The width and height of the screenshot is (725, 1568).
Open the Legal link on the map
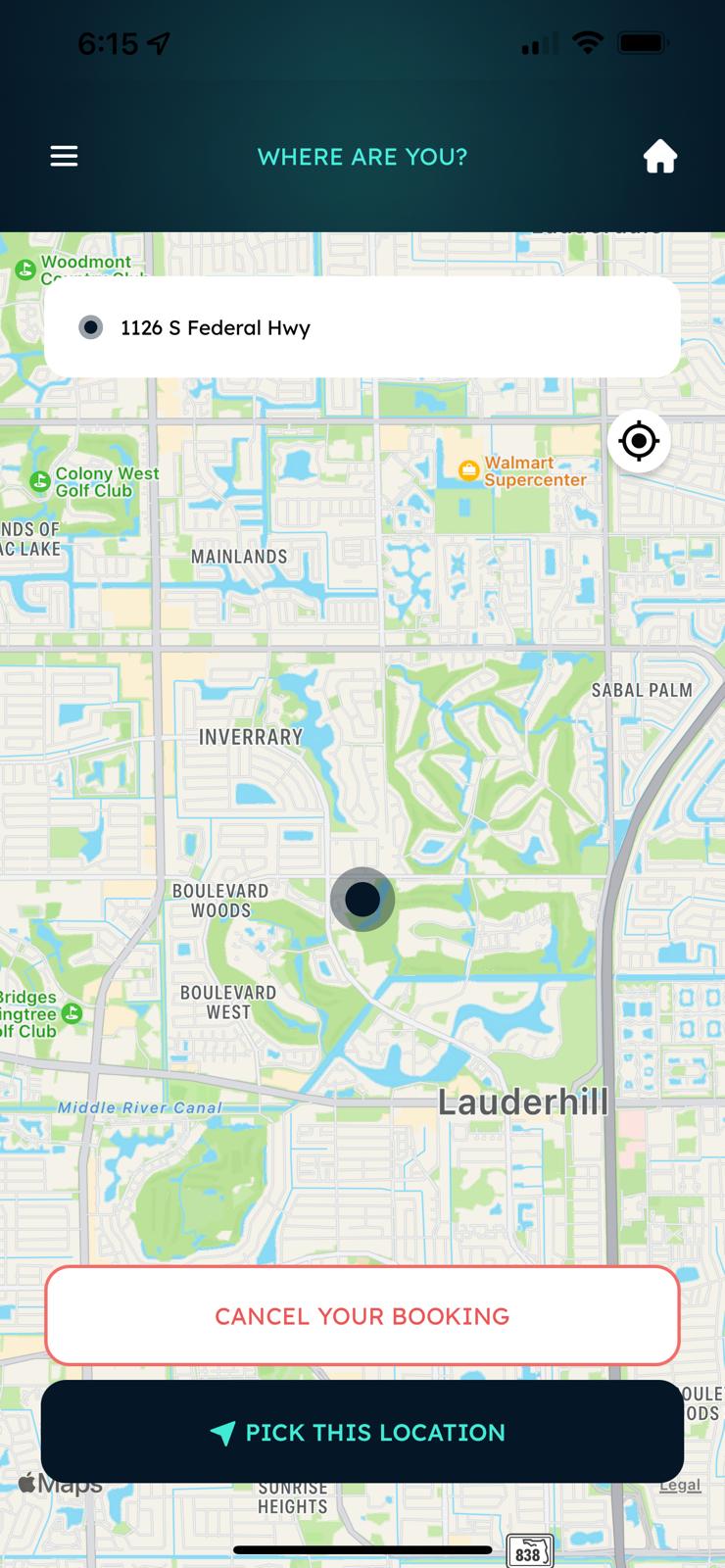coord(680,1486)
